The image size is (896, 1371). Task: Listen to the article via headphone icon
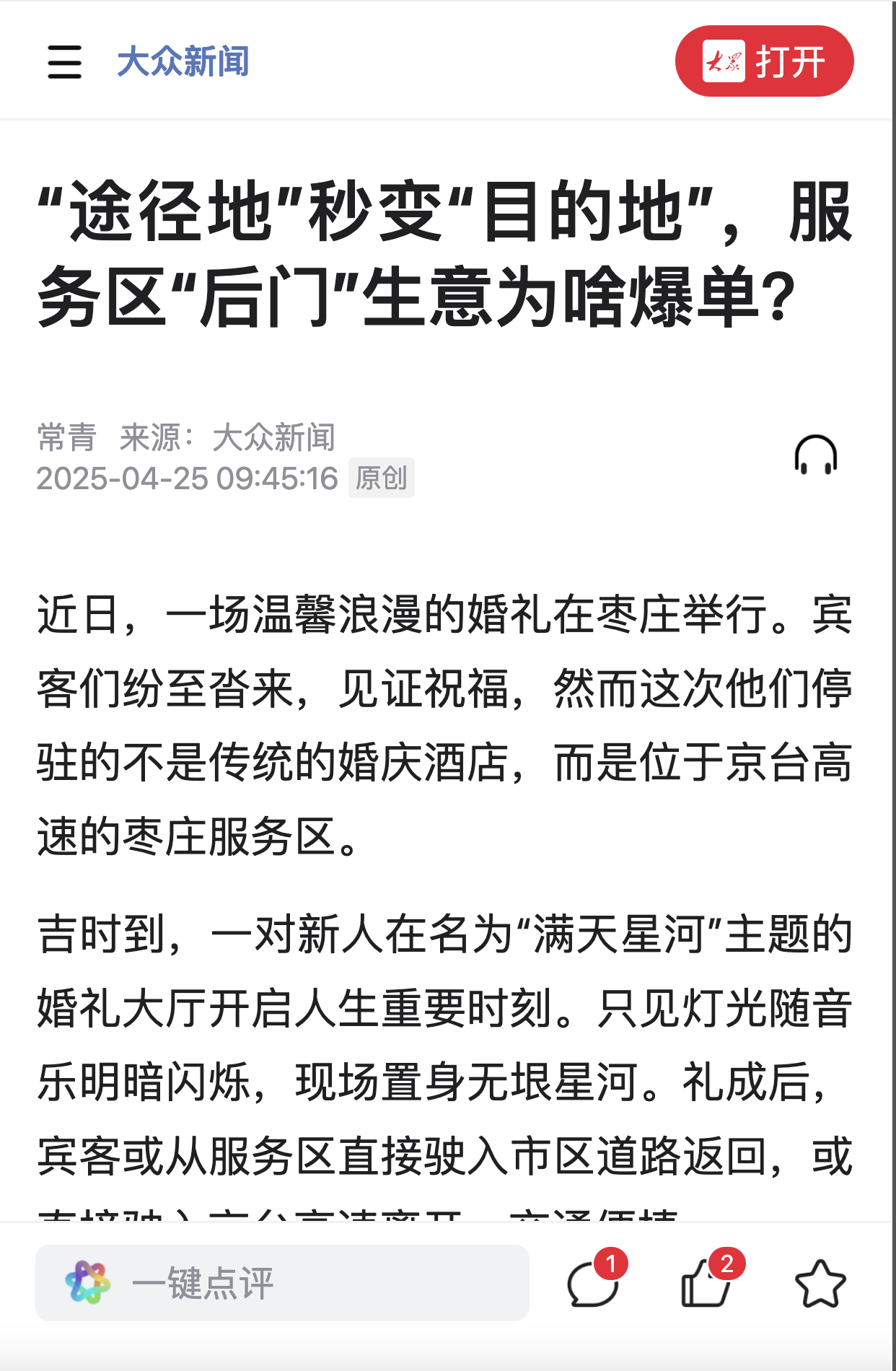815,455
